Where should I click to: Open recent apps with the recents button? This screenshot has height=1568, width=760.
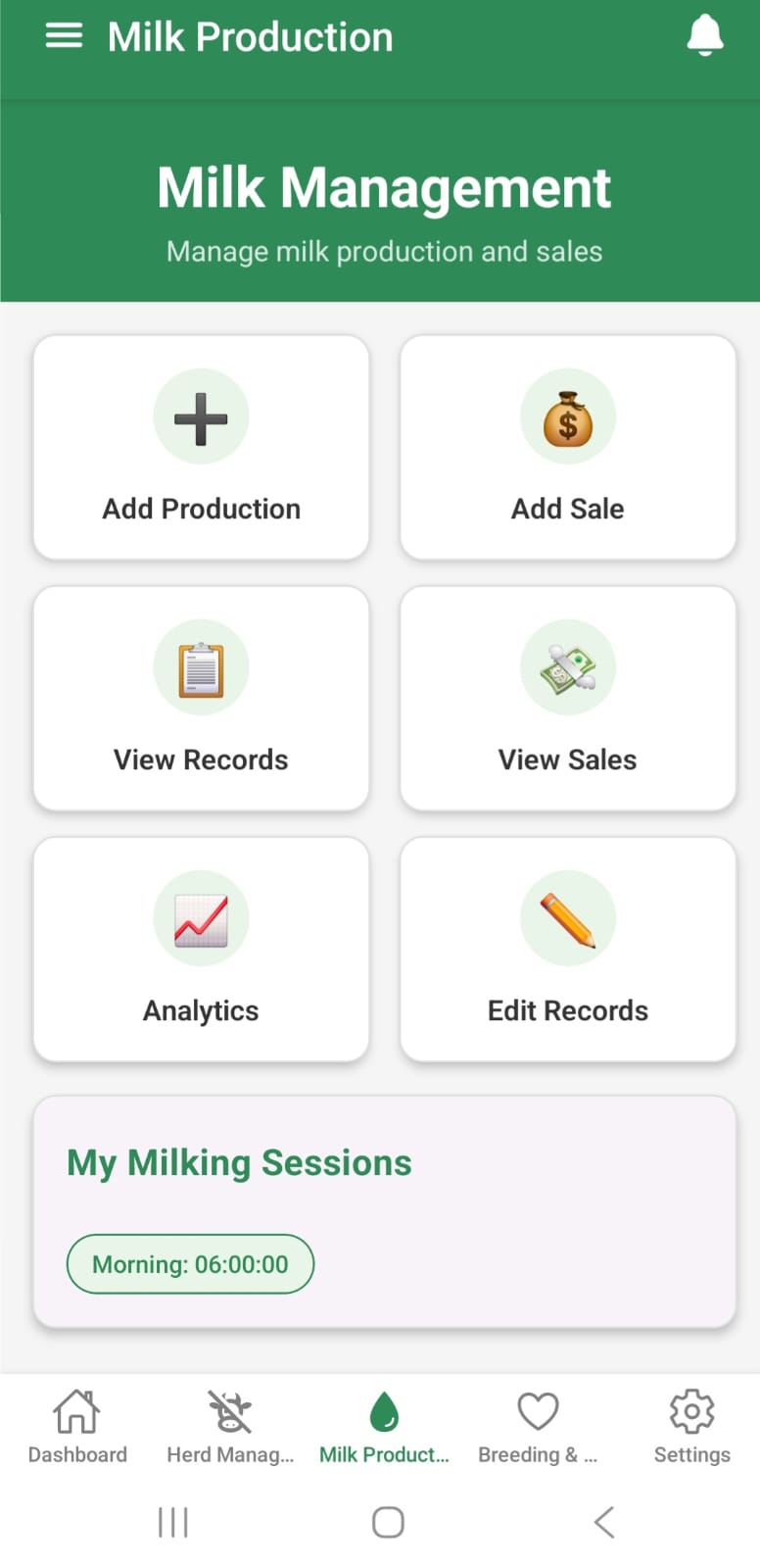pos(172,1521)
